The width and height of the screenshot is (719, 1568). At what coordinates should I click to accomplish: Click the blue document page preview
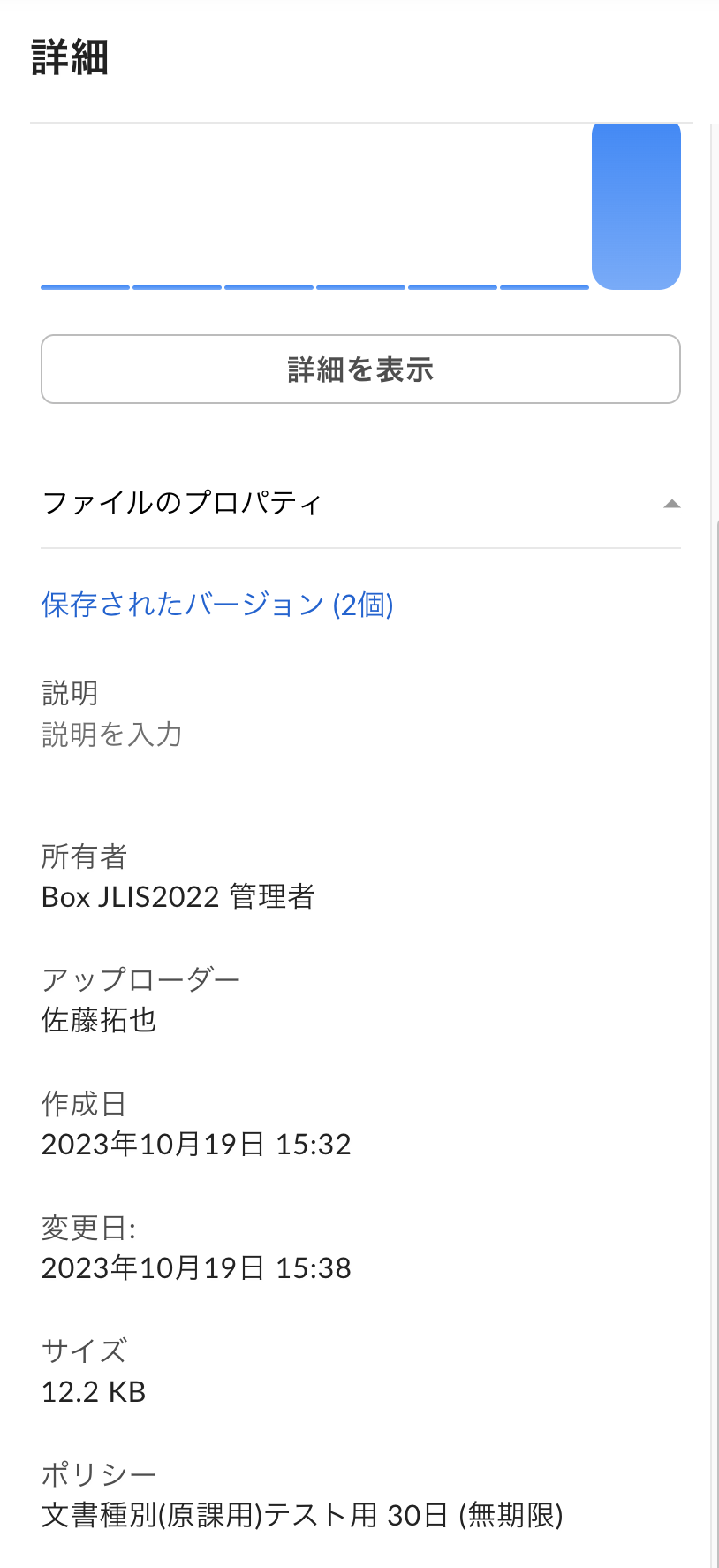(x=636, y=205)
